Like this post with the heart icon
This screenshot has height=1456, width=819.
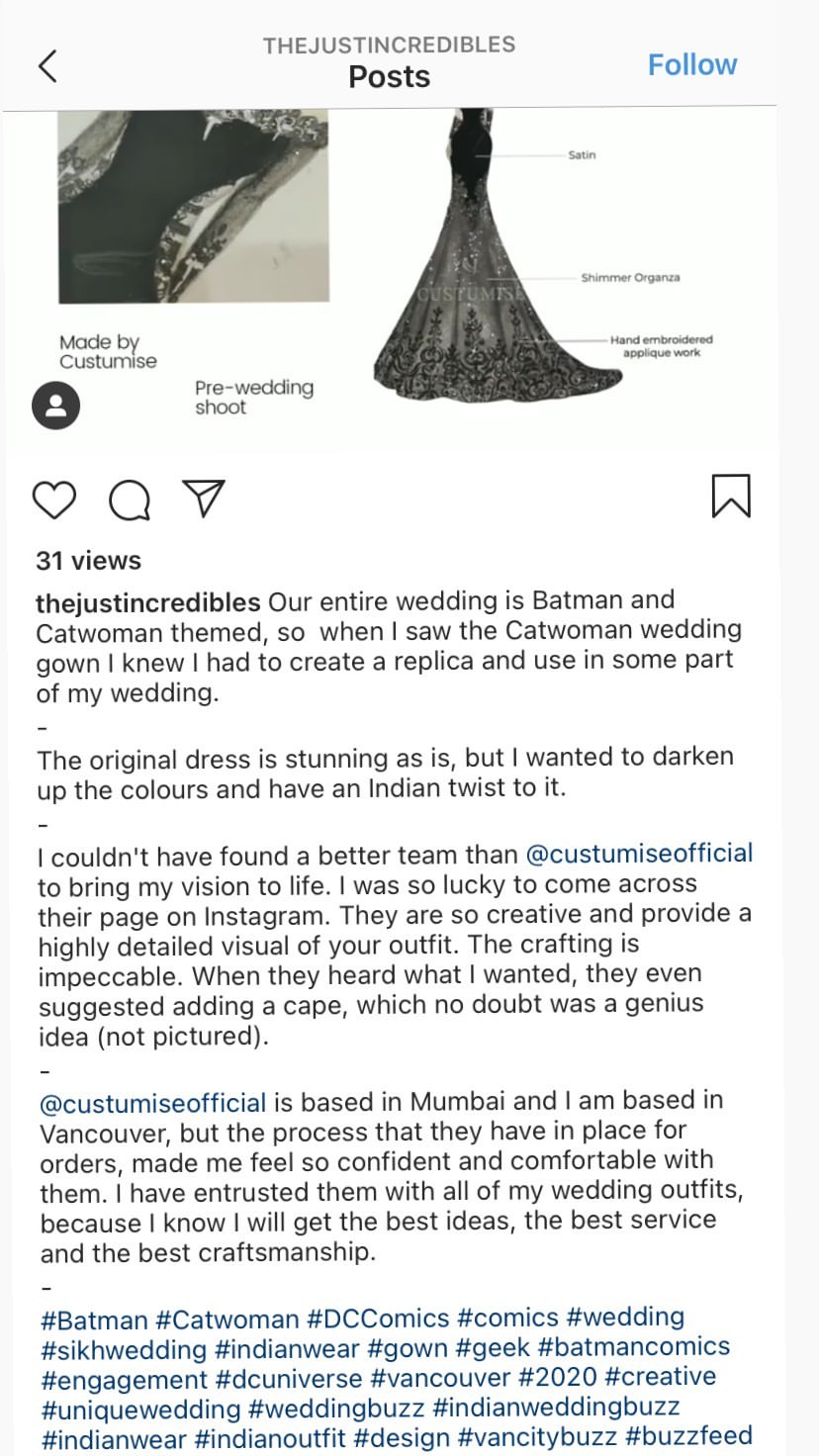pos(54,500)
